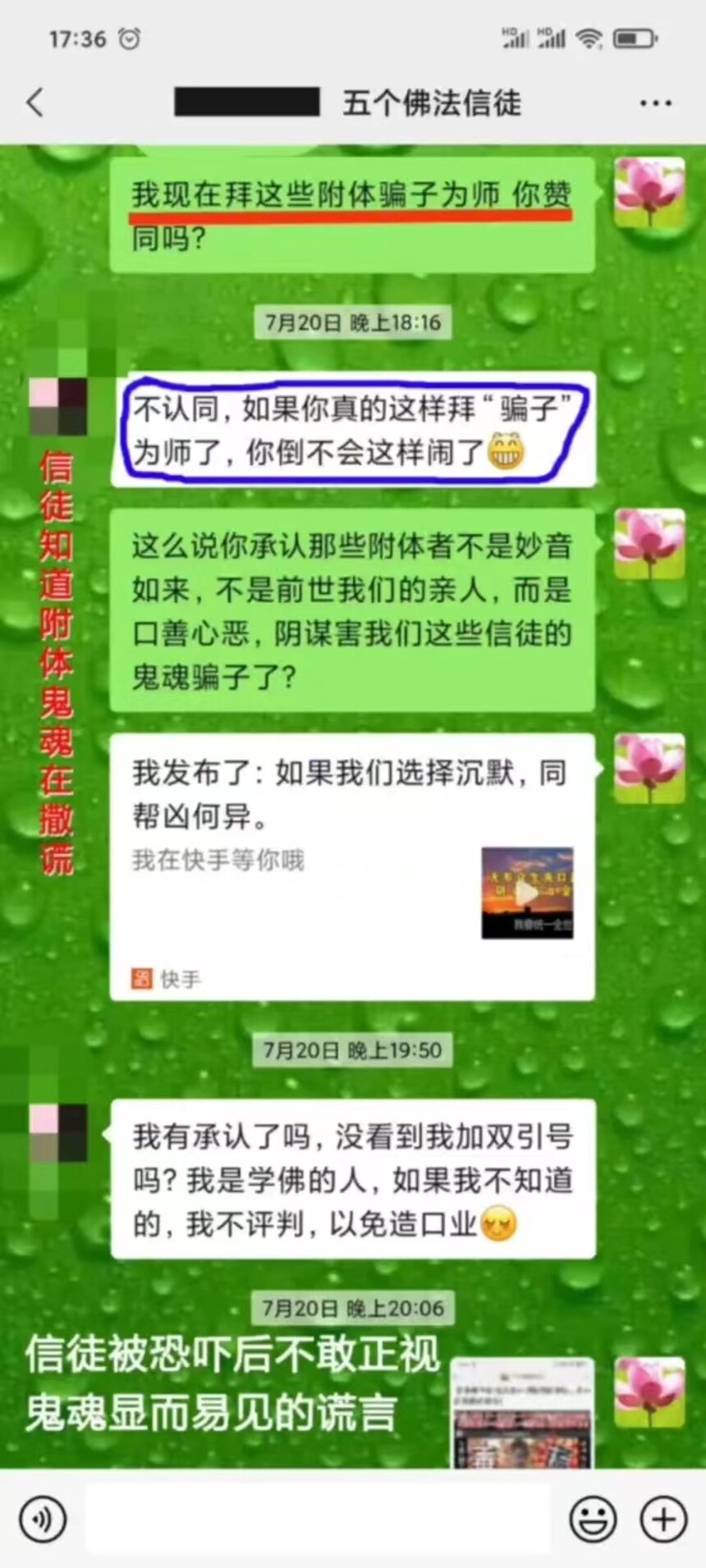The height and width of the screenshot is (1568, 706).
Task: Open the image message sent at 20:06
Action: [x=523, y=1413]
